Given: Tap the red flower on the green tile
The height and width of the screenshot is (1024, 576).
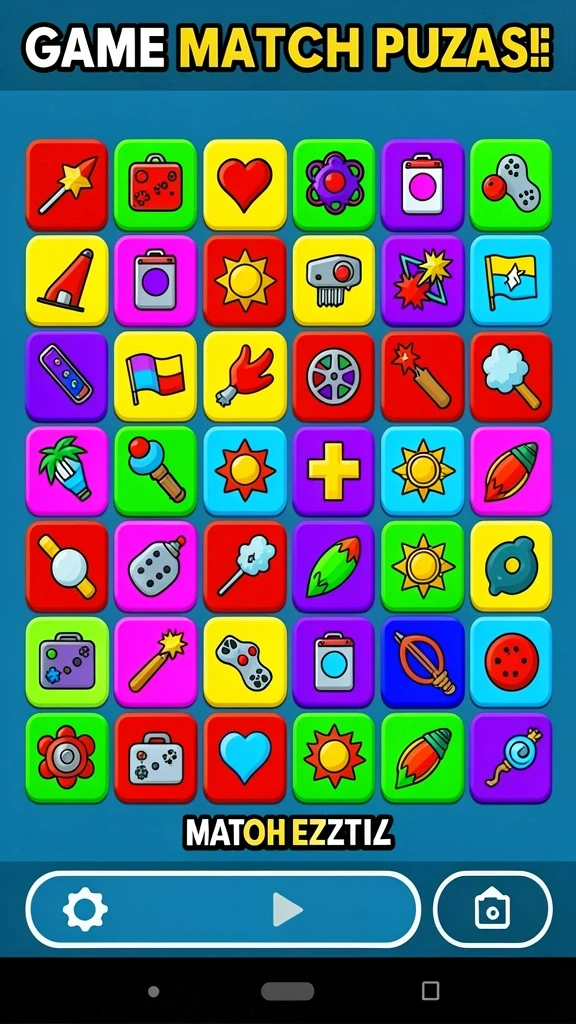Looking at the screenshot, I should [x=67, y=758].
